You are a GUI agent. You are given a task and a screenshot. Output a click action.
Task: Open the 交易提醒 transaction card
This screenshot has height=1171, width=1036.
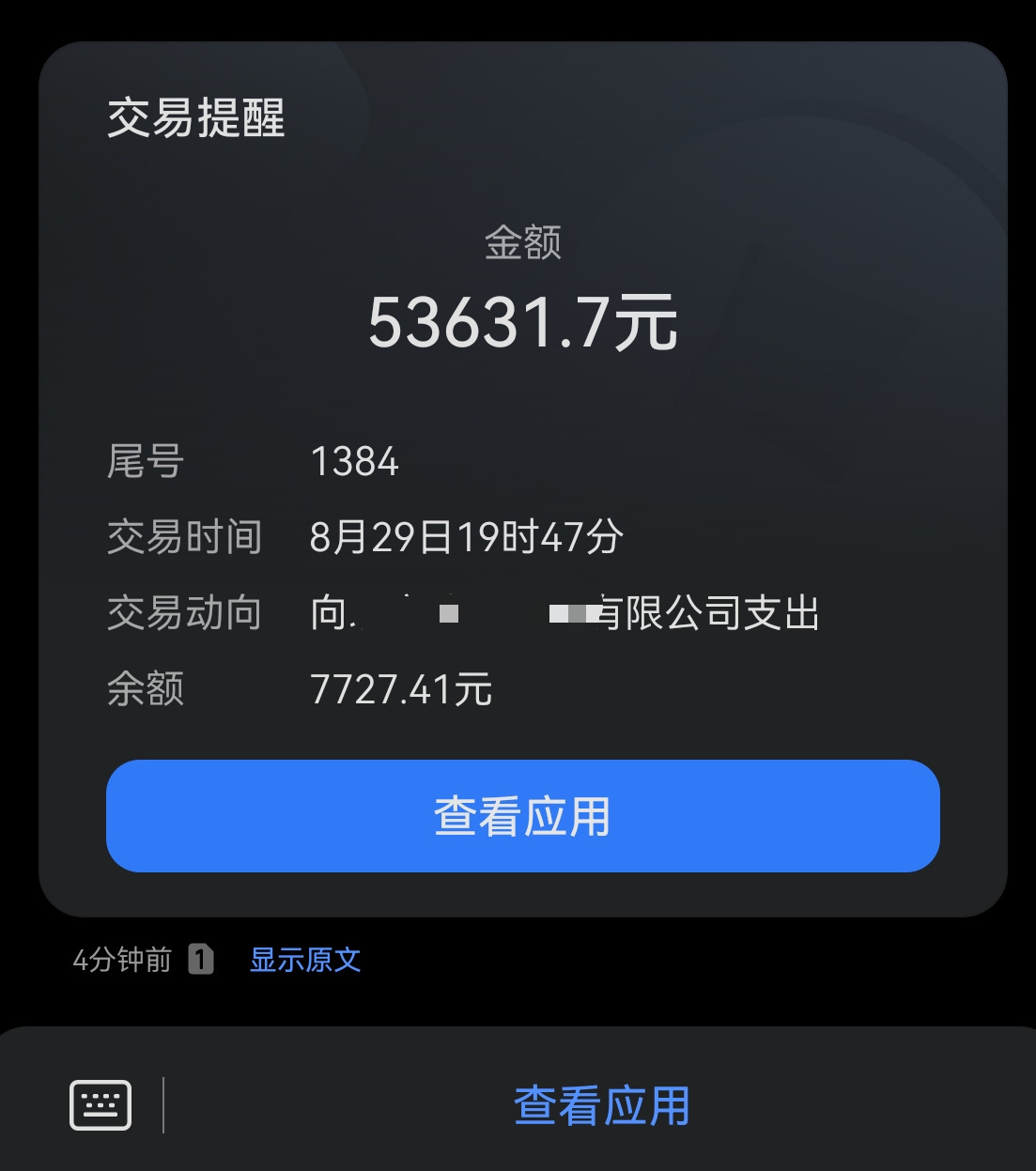pyautogui.click(x=522, y=479)
